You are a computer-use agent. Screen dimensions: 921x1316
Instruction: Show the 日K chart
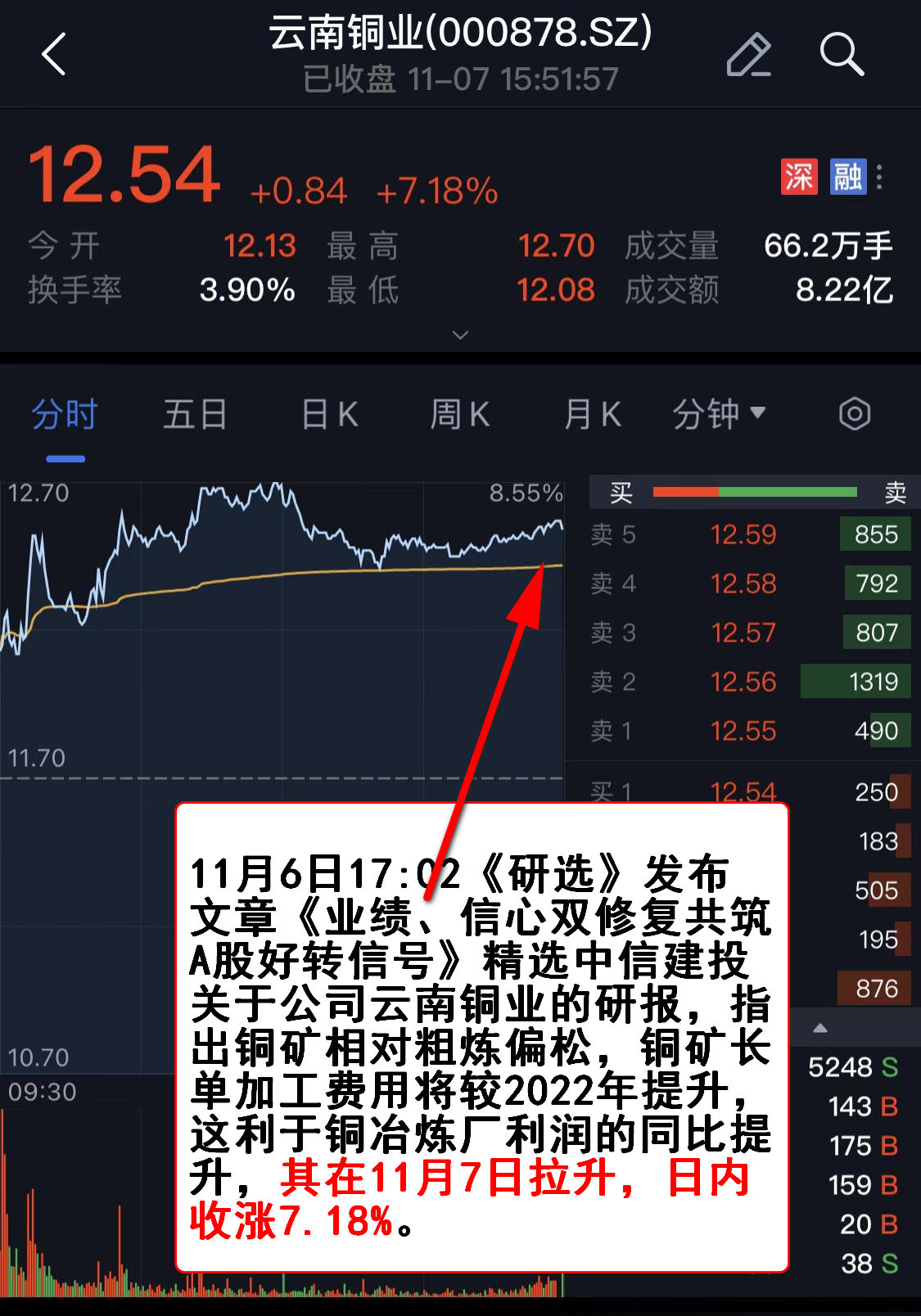(329, 415)
